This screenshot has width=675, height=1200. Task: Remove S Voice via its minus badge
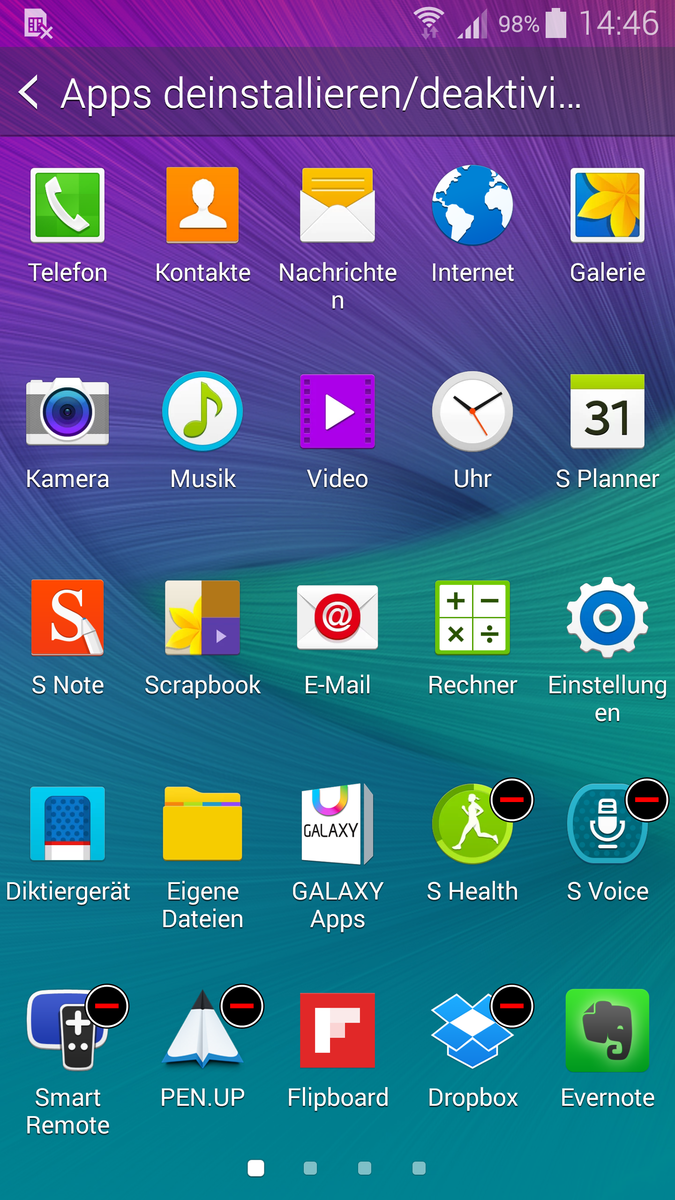pos(646,799)
